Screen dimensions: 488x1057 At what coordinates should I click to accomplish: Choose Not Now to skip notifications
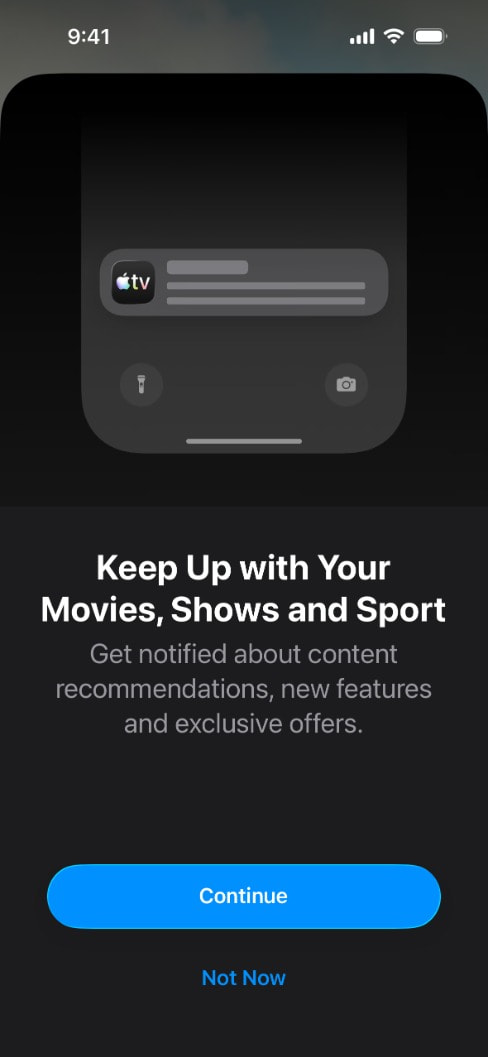click(243, 977)
